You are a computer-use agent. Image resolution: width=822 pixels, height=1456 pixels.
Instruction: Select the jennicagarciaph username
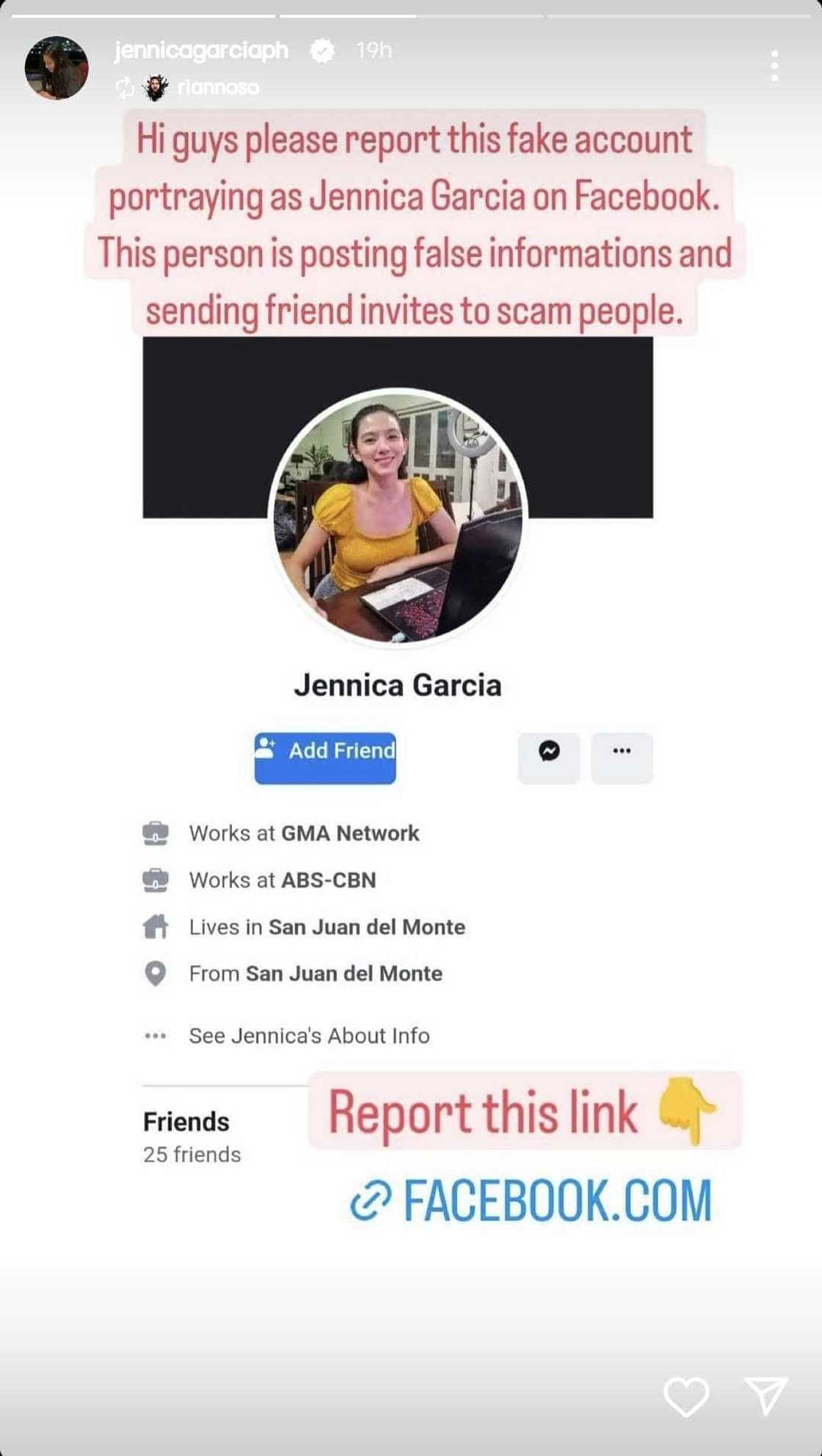[x=203, y=51]
